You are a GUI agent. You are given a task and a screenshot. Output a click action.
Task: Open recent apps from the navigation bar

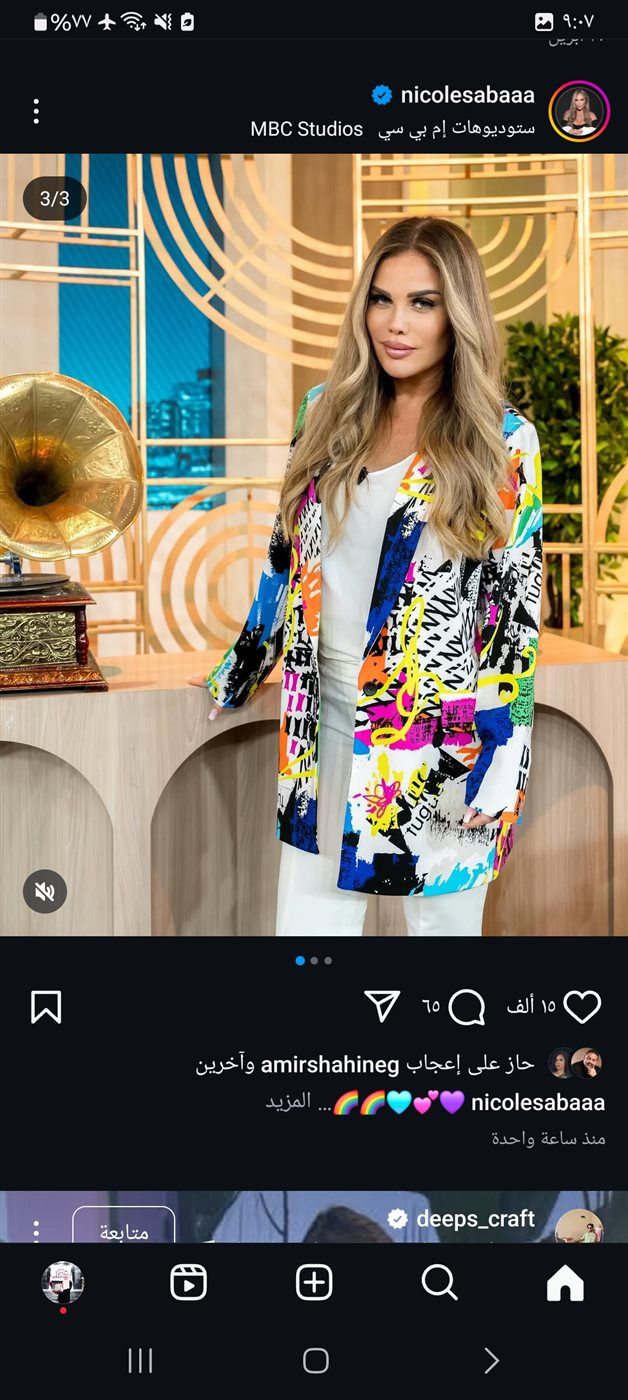tap(140, 1360)
